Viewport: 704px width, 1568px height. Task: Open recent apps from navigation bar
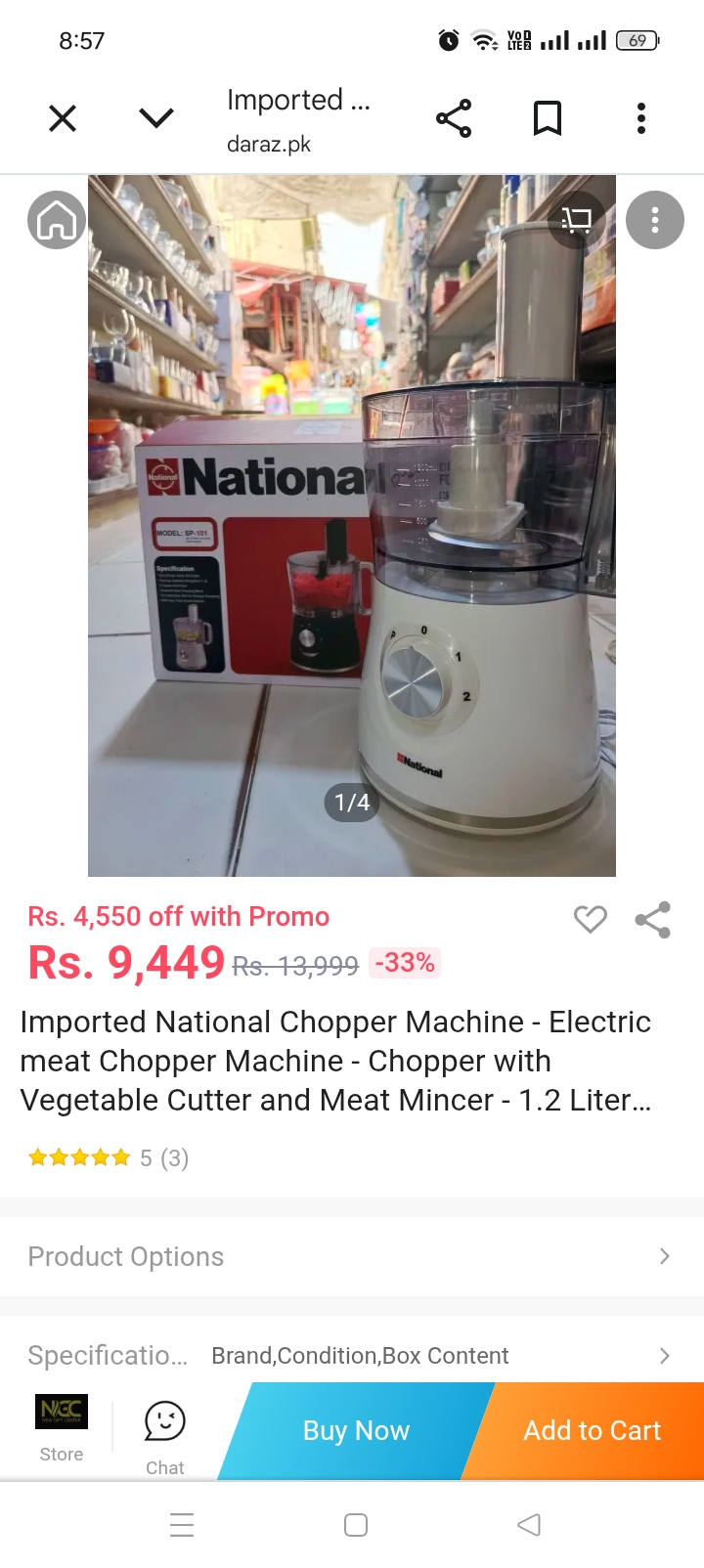click(x=182, y=1525)
